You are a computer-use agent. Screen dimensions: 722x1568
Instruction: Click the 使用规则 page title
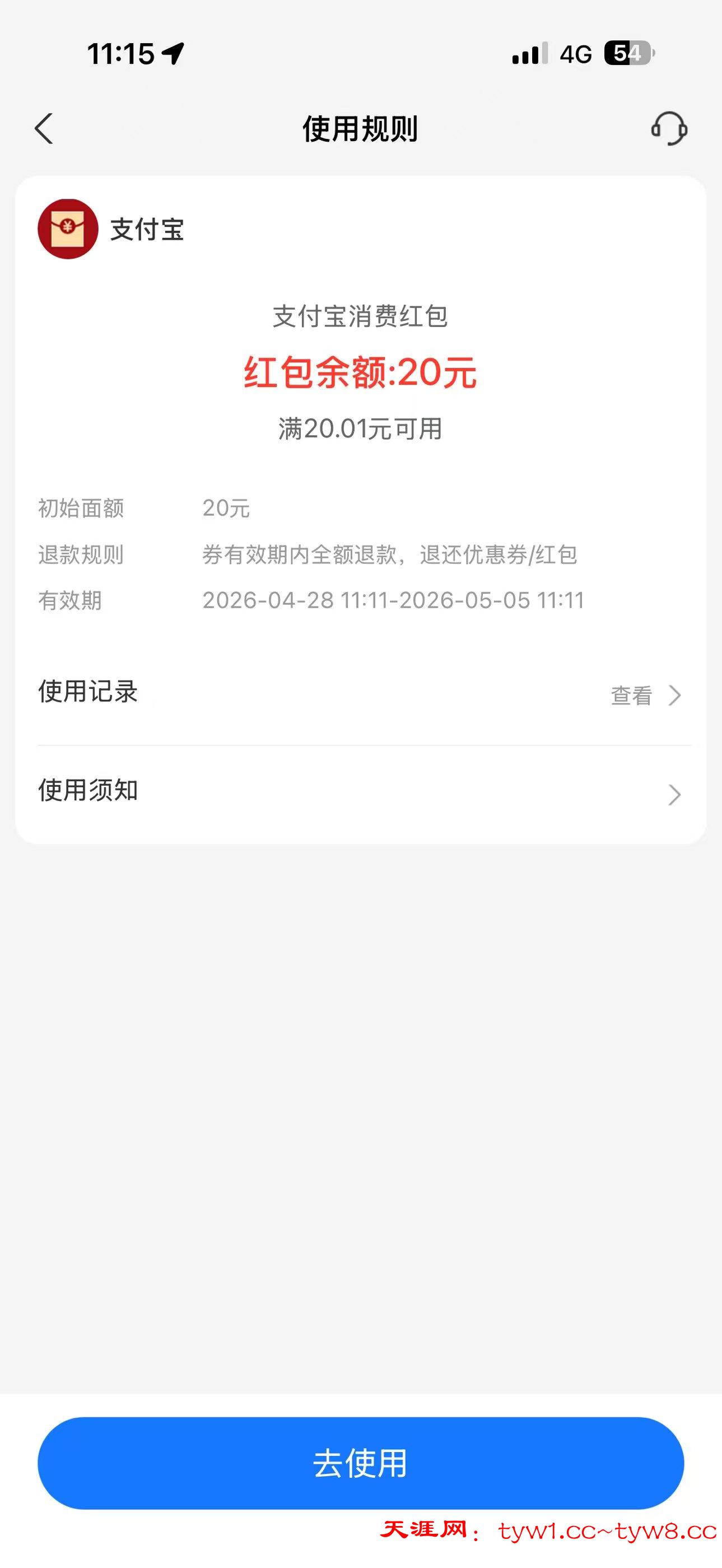[x=361, y=129]
